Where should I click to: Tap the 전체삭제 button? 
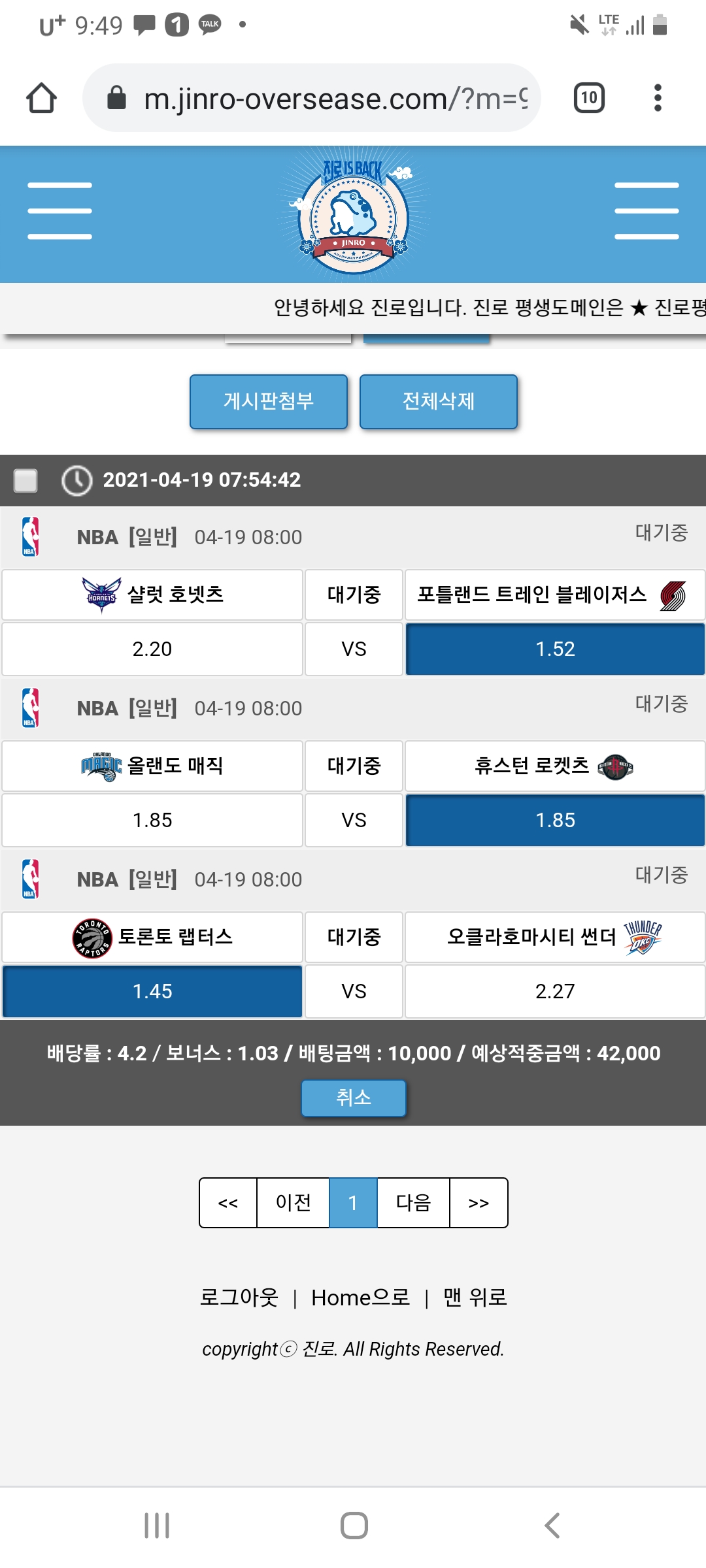click(439, 401)
